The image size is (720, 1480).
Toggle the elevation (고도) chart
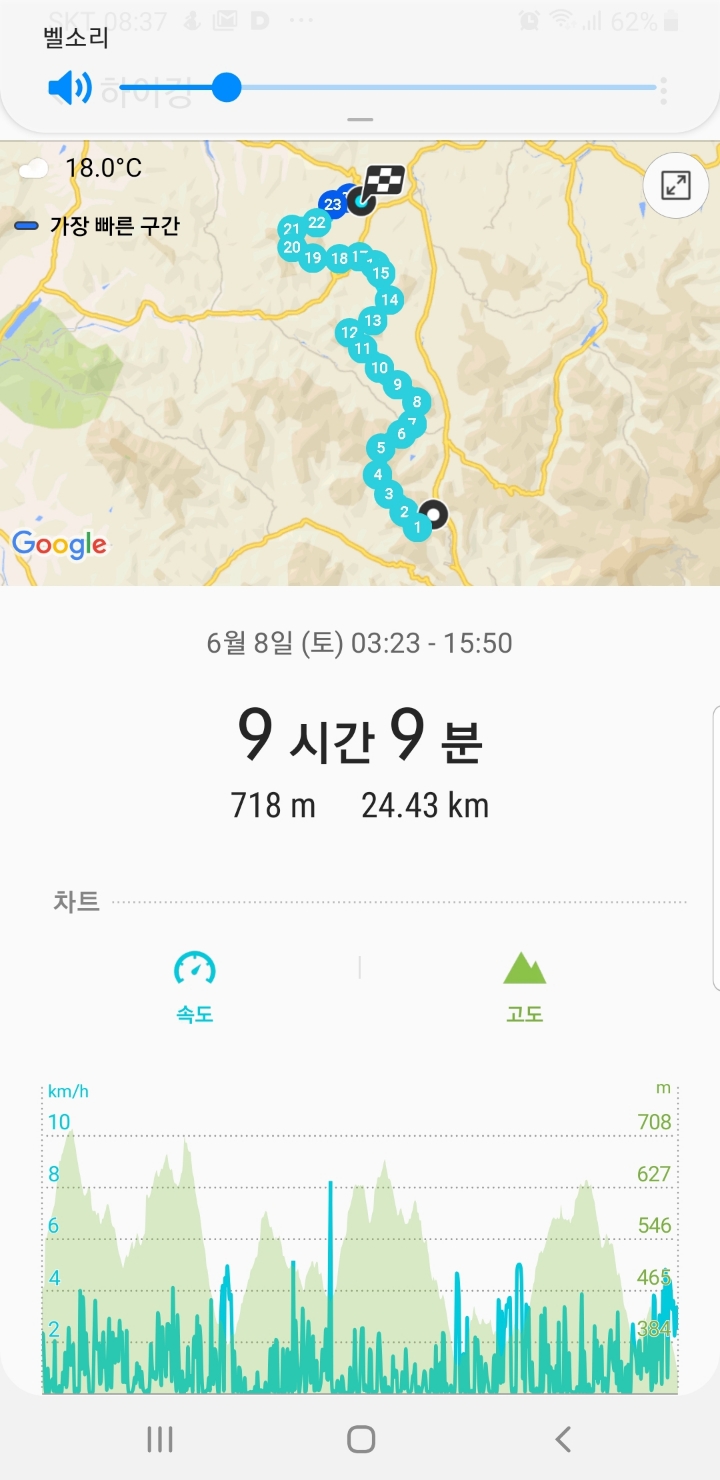[525, 986]
